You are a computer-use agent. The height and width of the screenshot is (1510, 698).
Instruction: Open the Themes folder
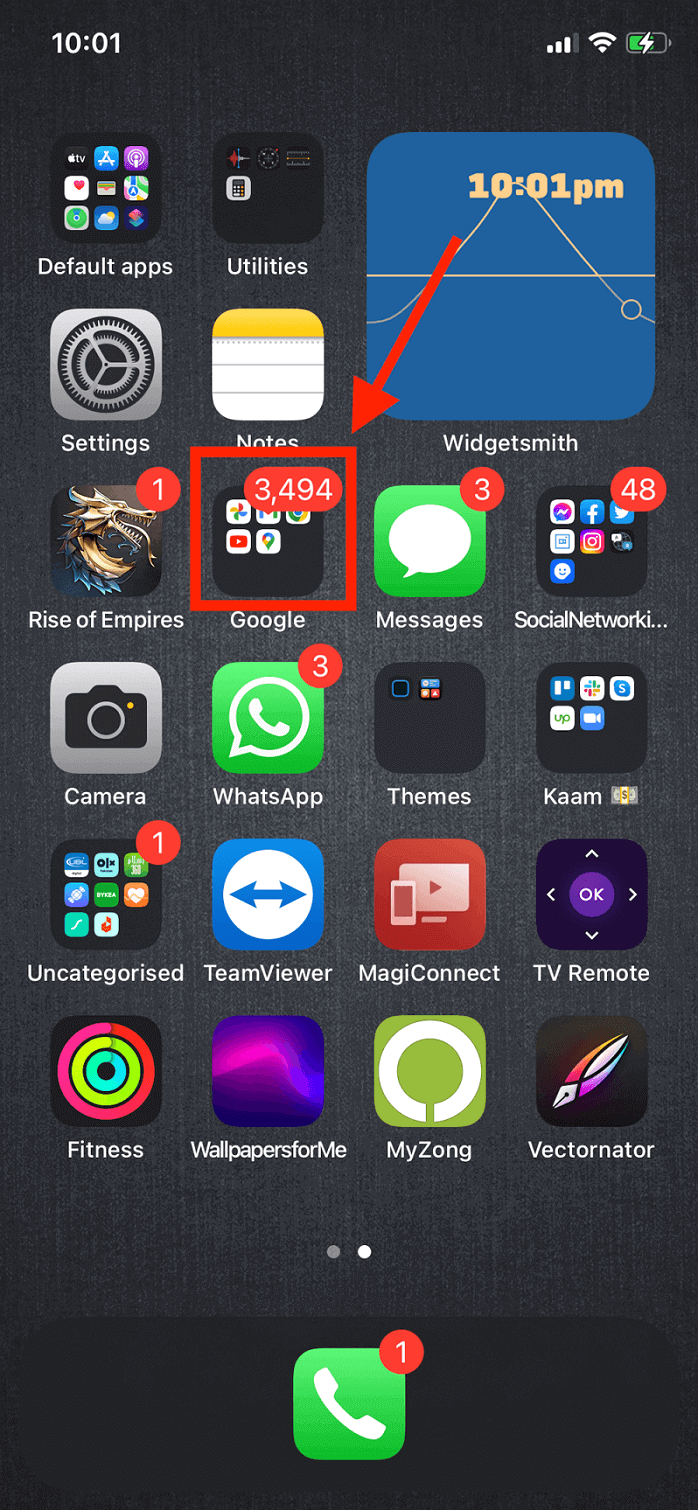tap(429, 717)
